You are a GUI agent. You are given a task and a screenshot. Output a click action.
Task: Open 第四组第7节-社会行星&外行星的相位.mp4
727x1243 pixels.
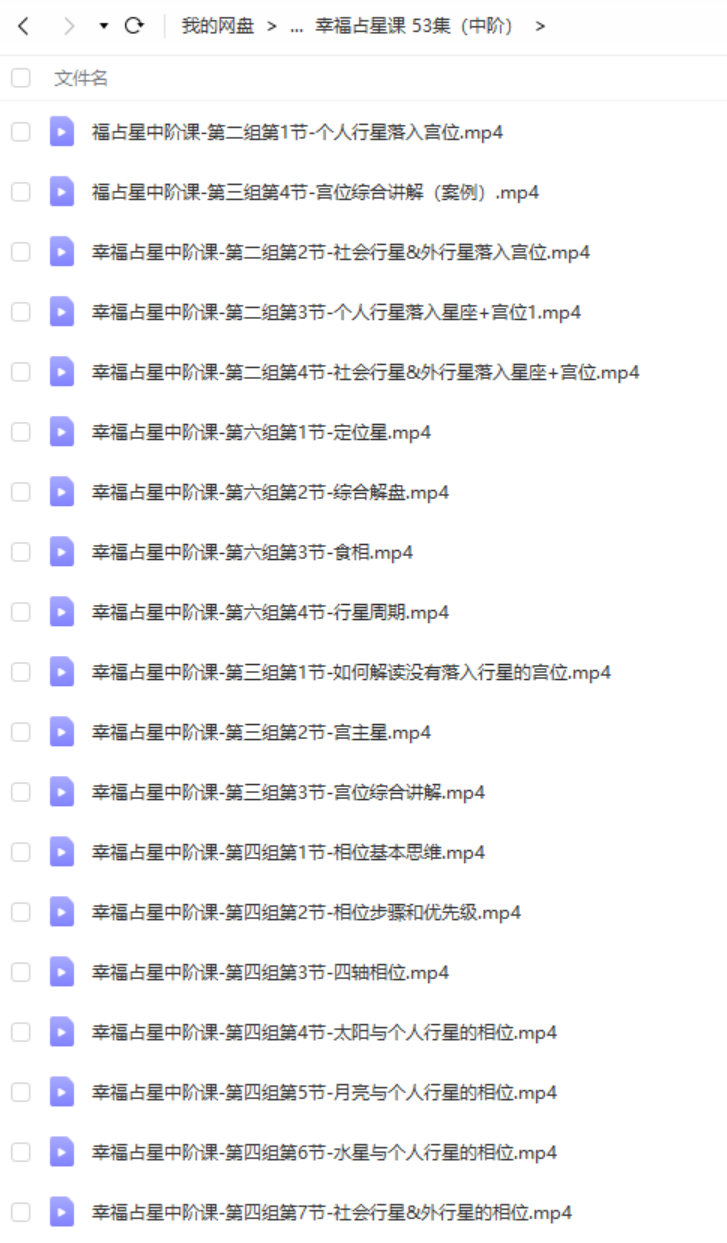click(x=332, y=1212)
